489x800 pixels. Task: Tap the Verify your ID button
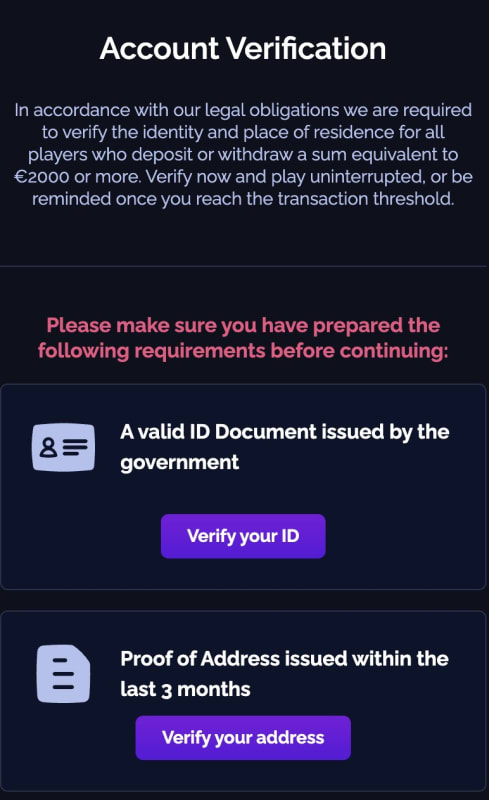point(243,536)
